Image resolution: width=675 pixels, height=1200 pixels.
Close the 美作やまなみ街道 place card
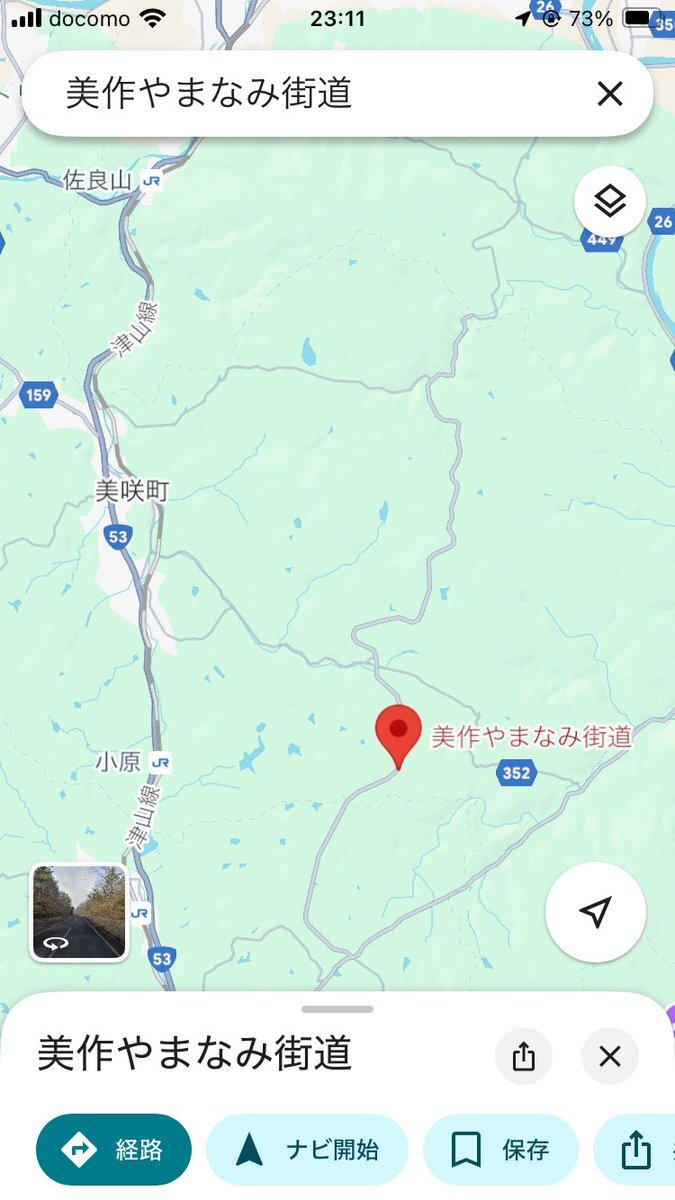(x=610, y=1056)
